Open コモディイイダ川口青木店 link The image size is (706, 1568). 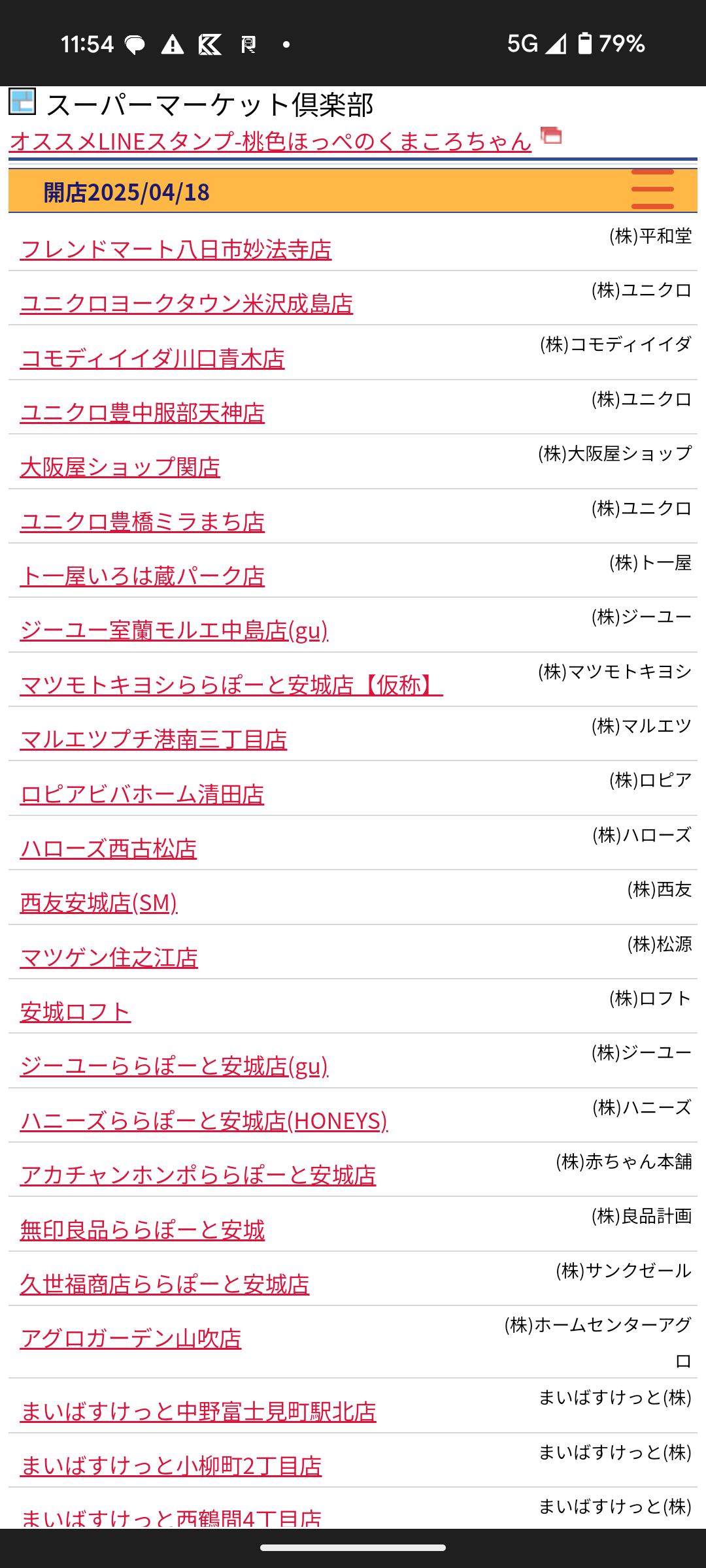152,359
